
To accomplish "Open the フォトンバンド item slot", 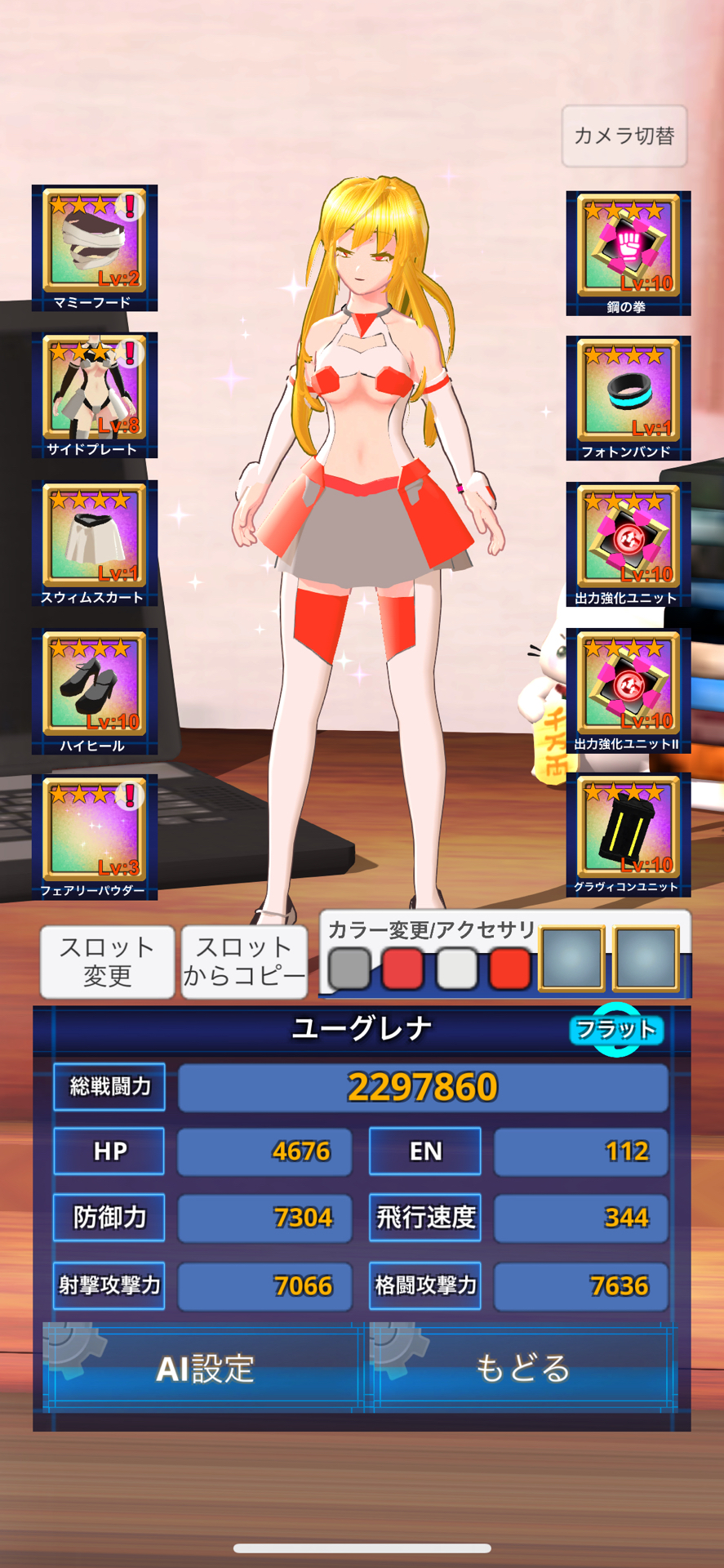I will [x=629, y=397].
